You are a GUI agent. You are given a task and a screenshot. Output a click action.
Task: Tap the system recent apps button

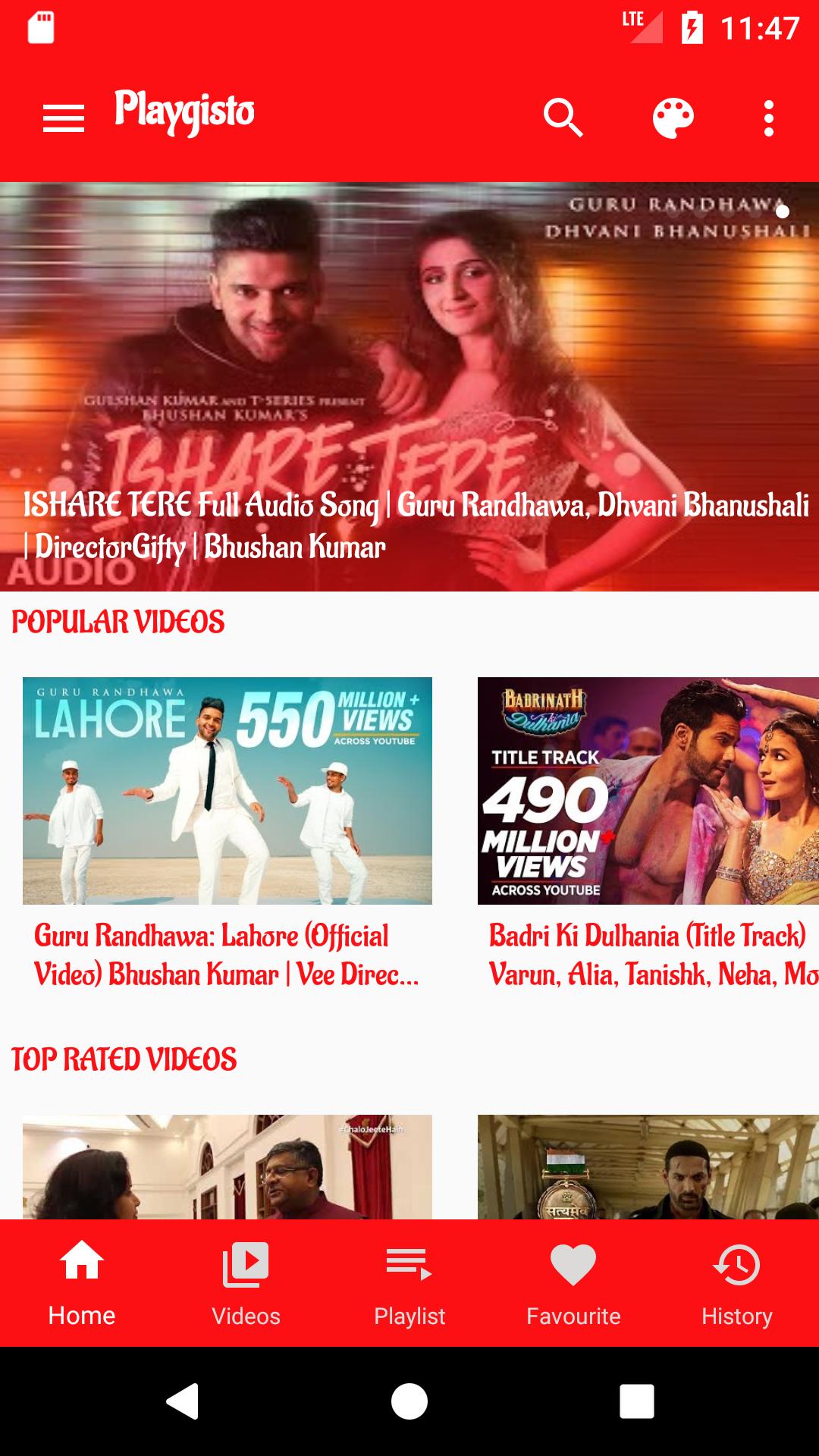(x=636, y=1401)
